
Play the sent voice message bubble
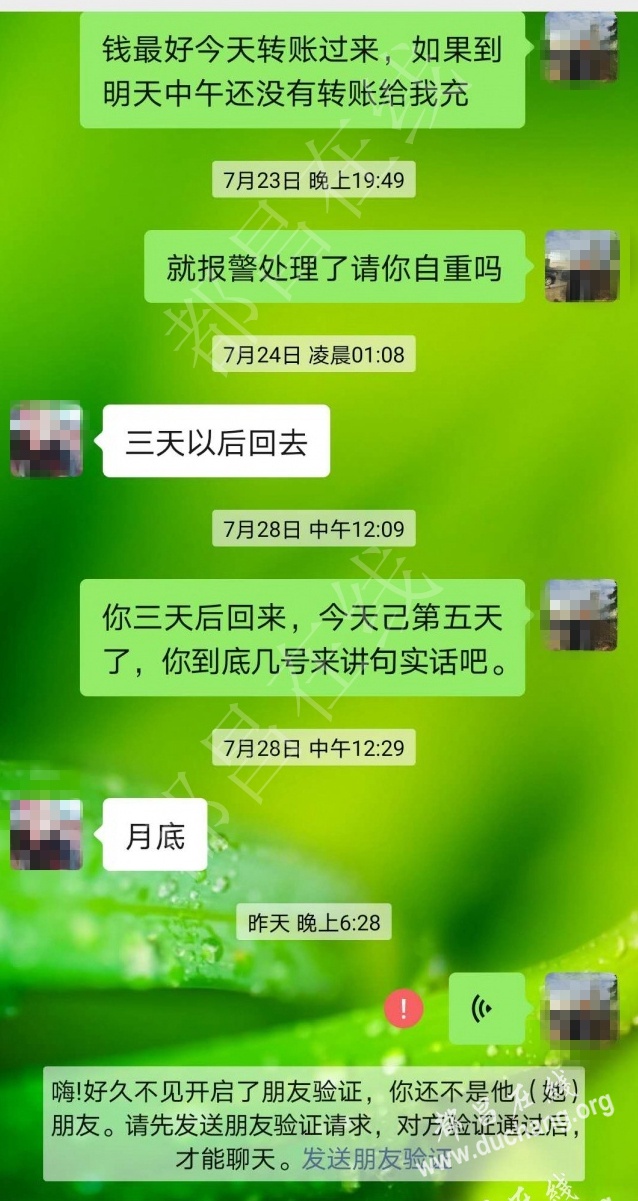(486, 1008)
